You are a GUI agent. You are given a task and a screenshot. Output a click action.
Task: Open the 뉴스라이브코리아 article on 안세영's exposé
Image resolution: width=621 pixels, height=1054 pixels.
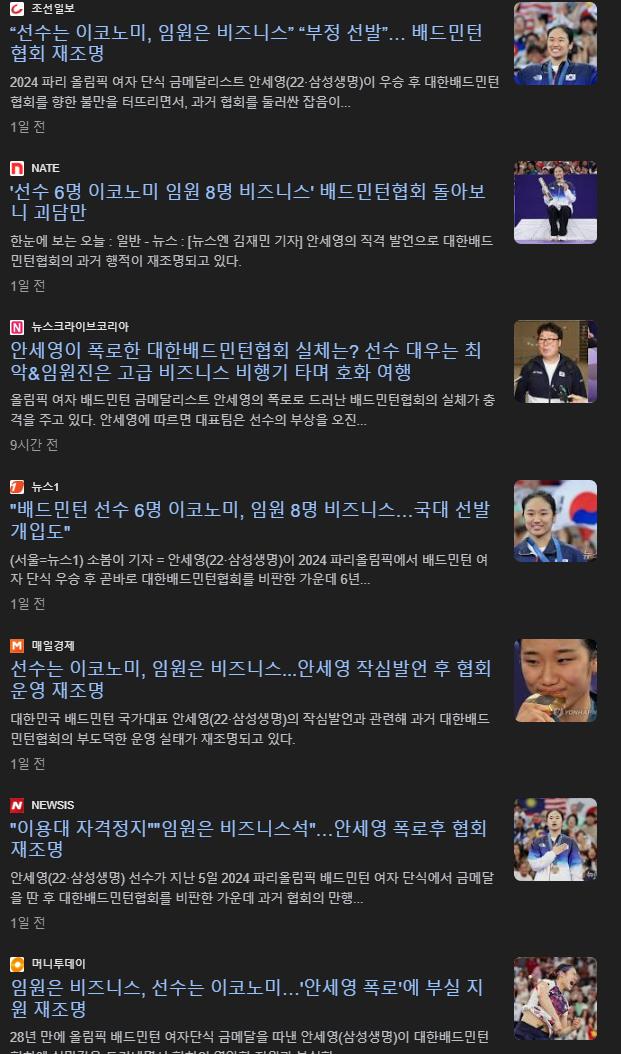(x=245, y=361)
